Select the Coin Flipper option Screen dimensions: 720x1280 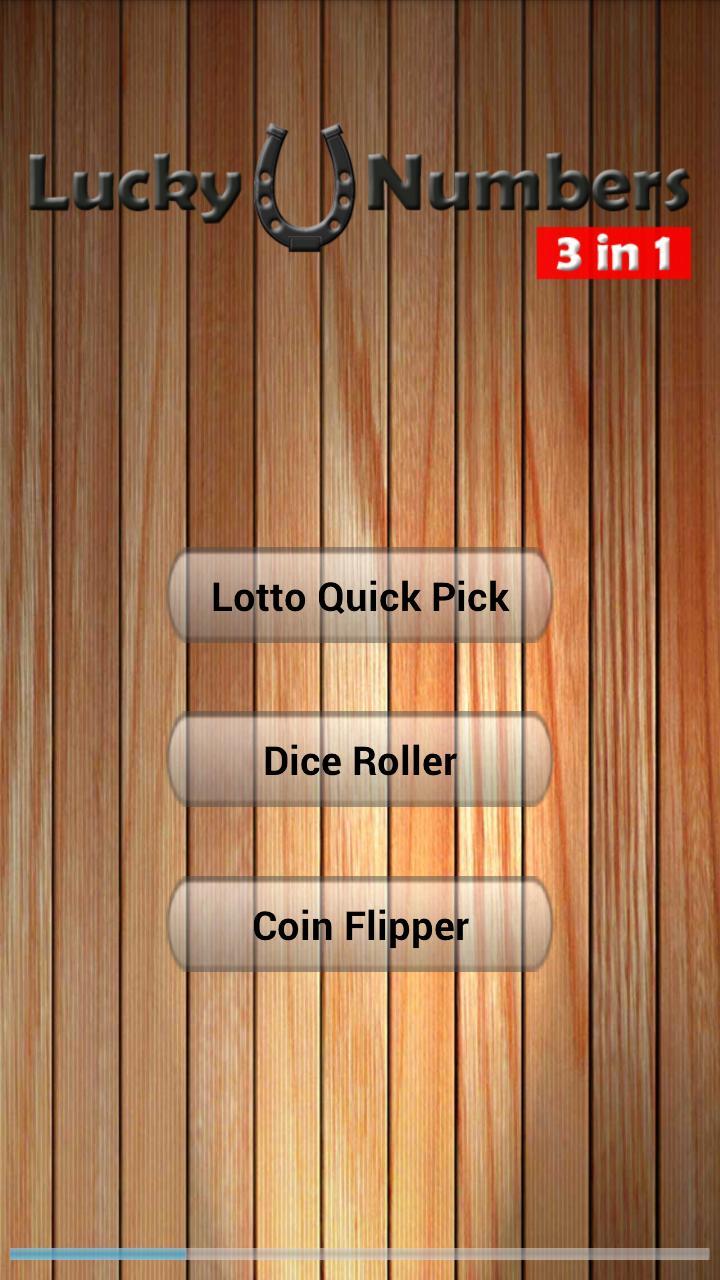click(360, 925)
